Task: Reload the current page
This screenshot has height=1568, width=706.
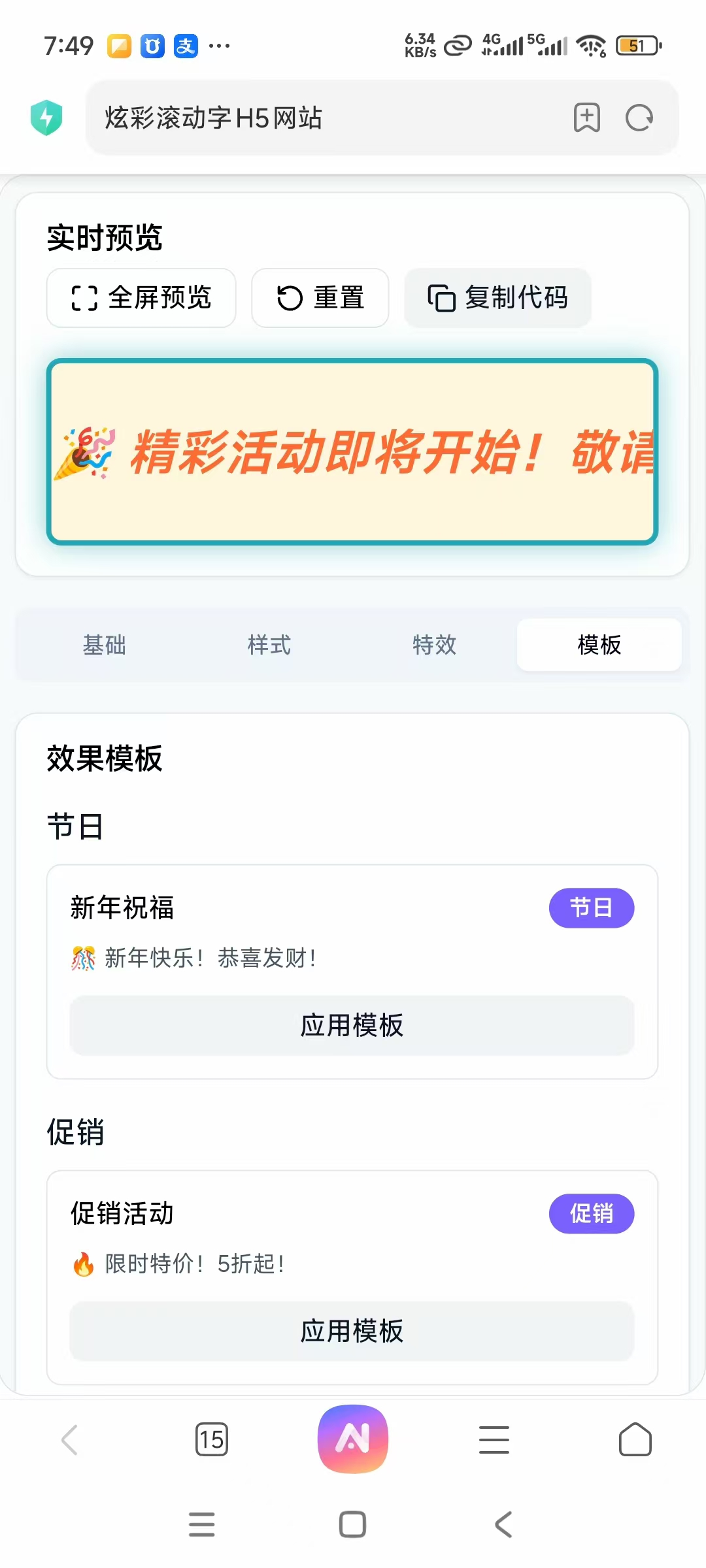Action: click(x=639, y=118)
